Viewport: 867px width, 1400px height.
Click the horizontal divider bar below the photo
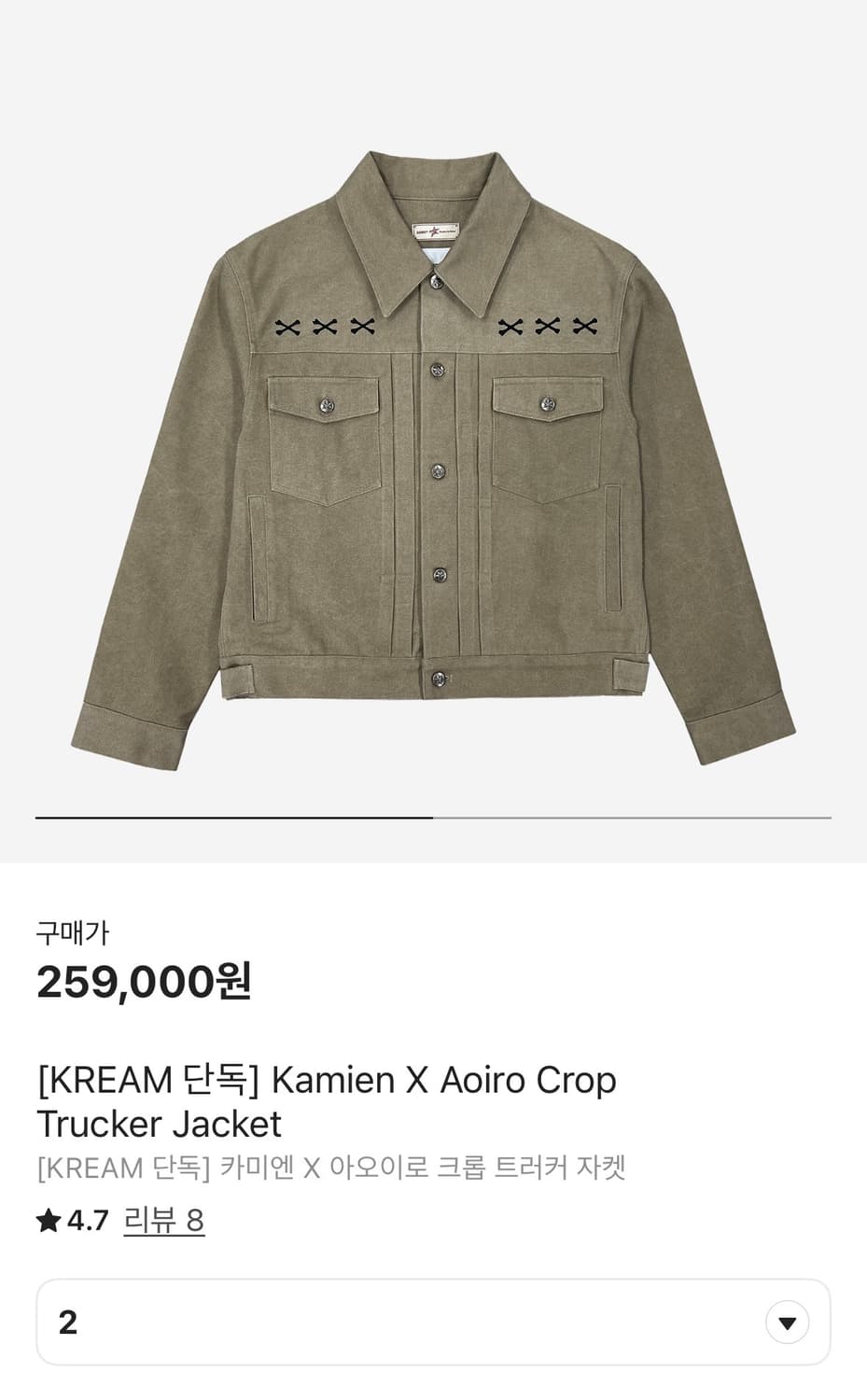pos(433,817)
